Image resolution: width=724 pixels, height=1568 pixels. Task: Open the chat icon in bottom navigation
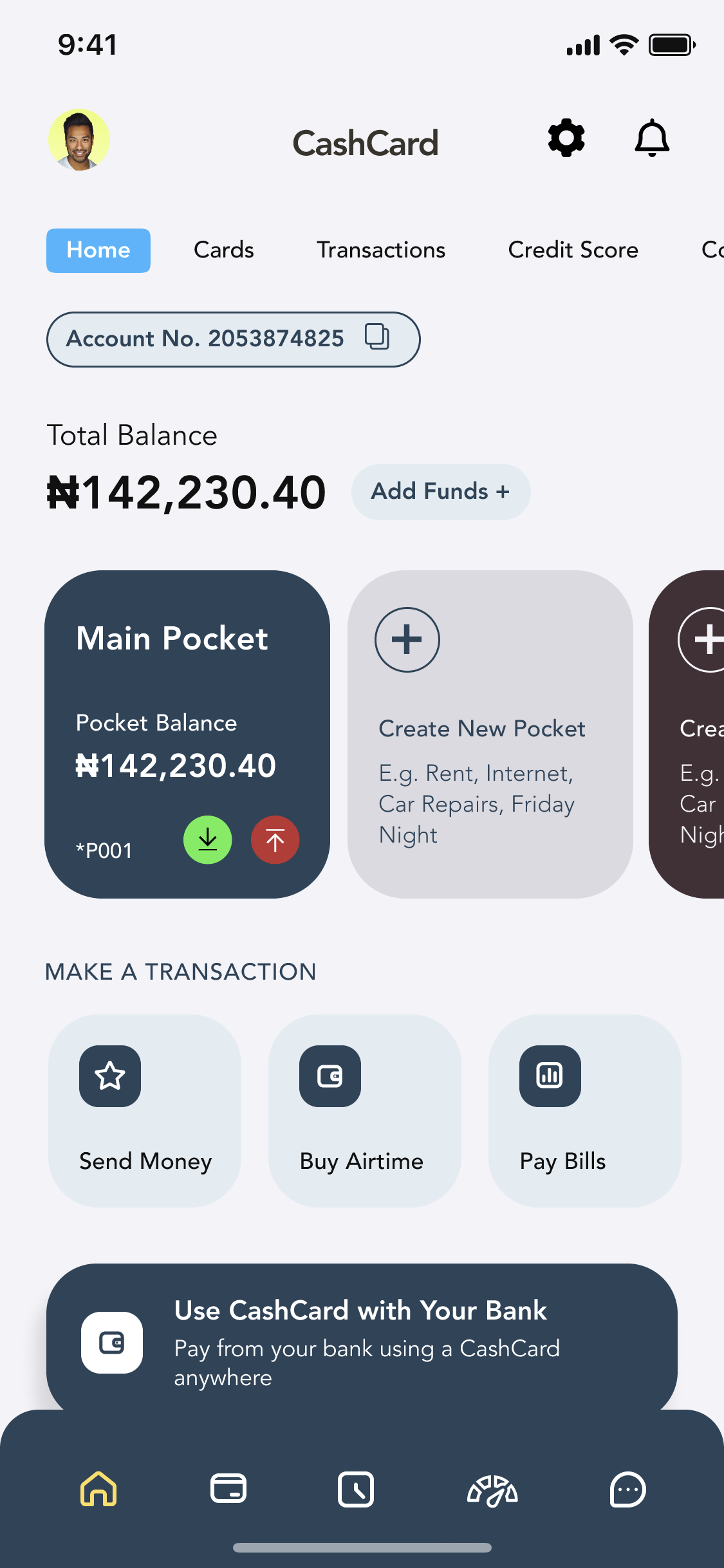(627, 1489)
